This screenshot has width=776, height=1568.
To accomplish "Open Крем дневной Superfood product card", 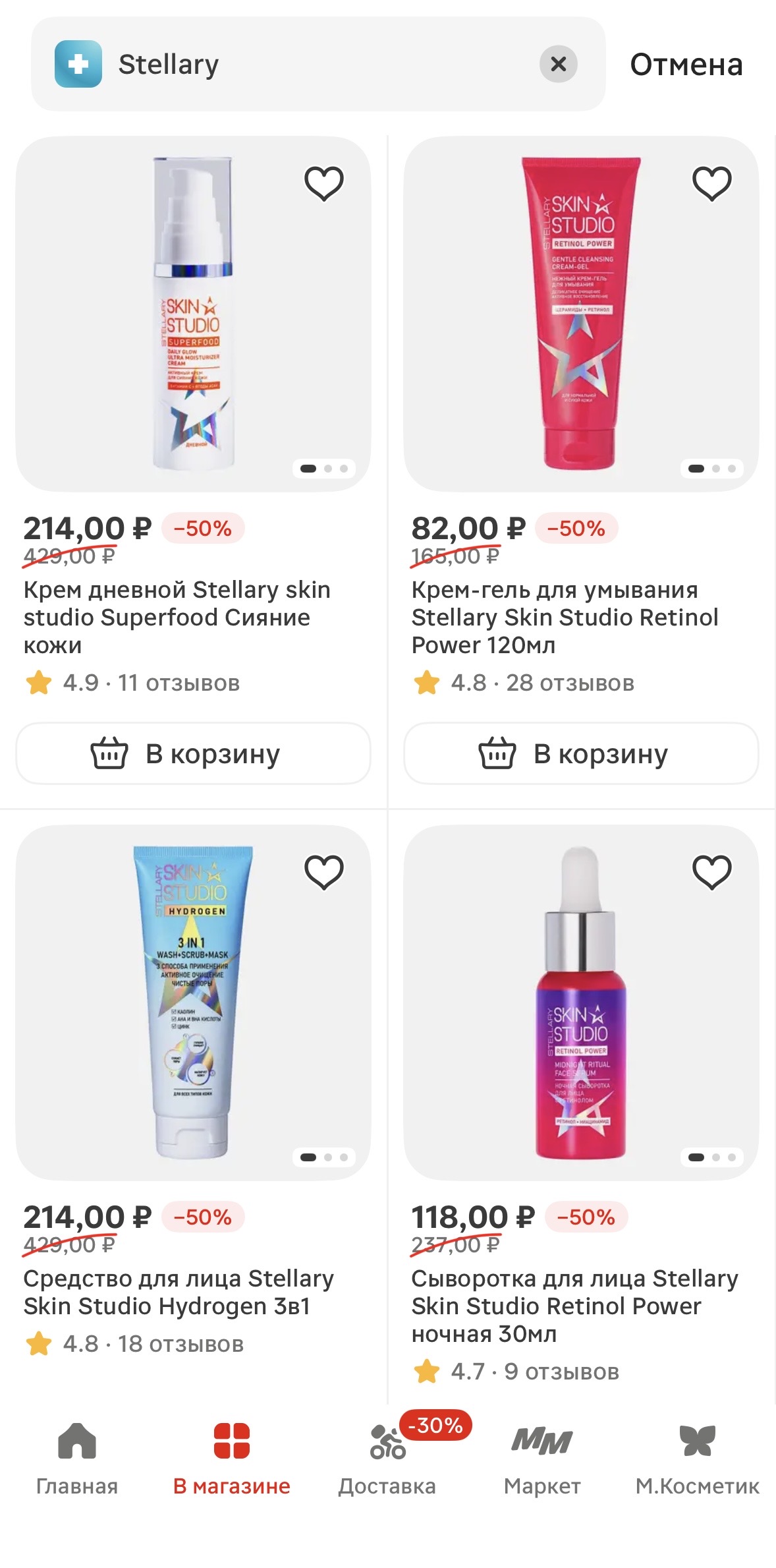I will pyautogui.click(x=177, y=617).
